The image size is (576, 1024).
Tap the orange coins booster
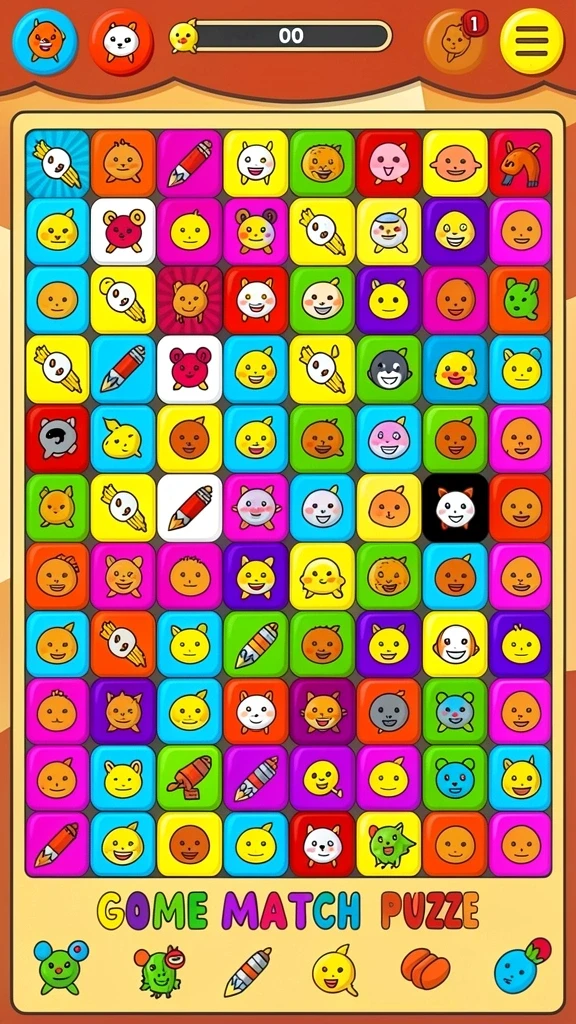pyautogui.click(x=425, y=967)
